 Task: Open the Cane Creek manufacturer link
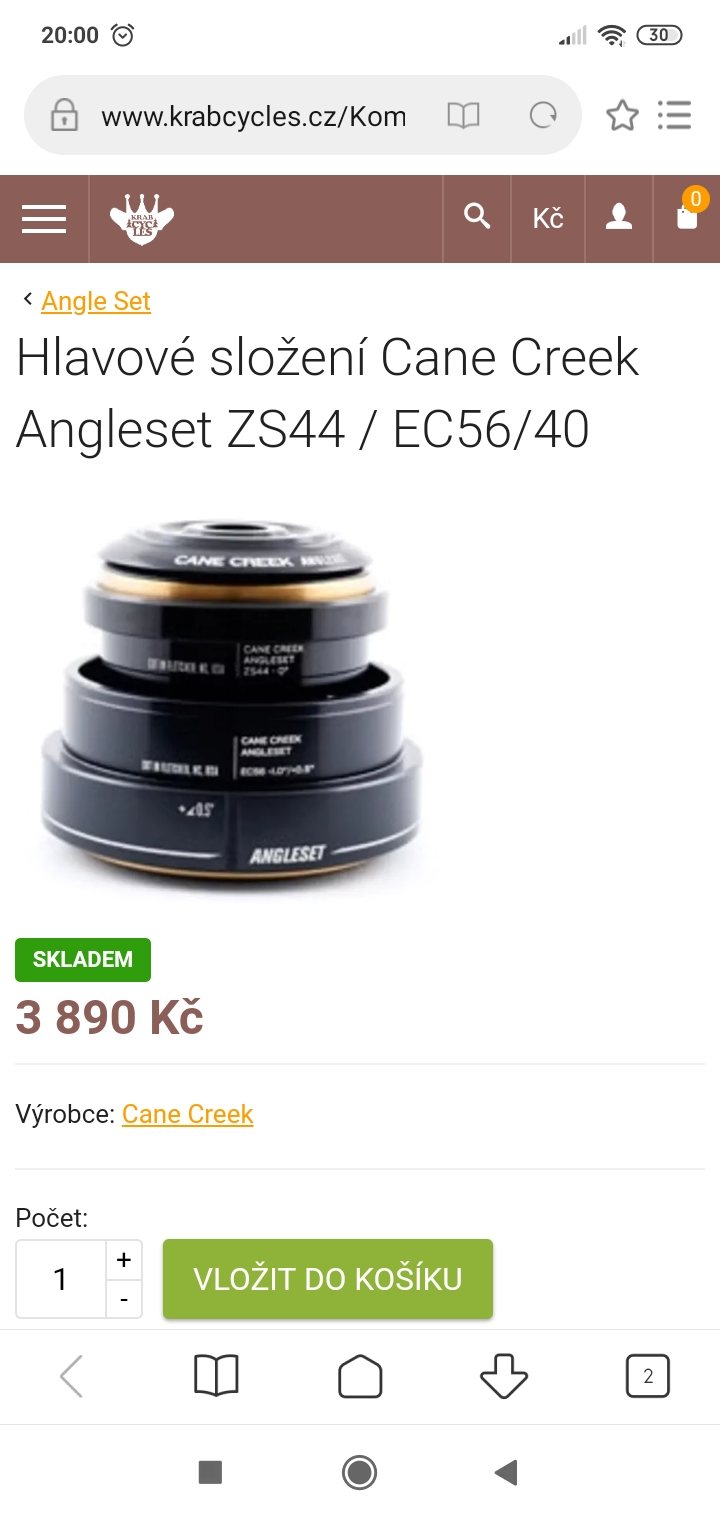(188, 1114)
